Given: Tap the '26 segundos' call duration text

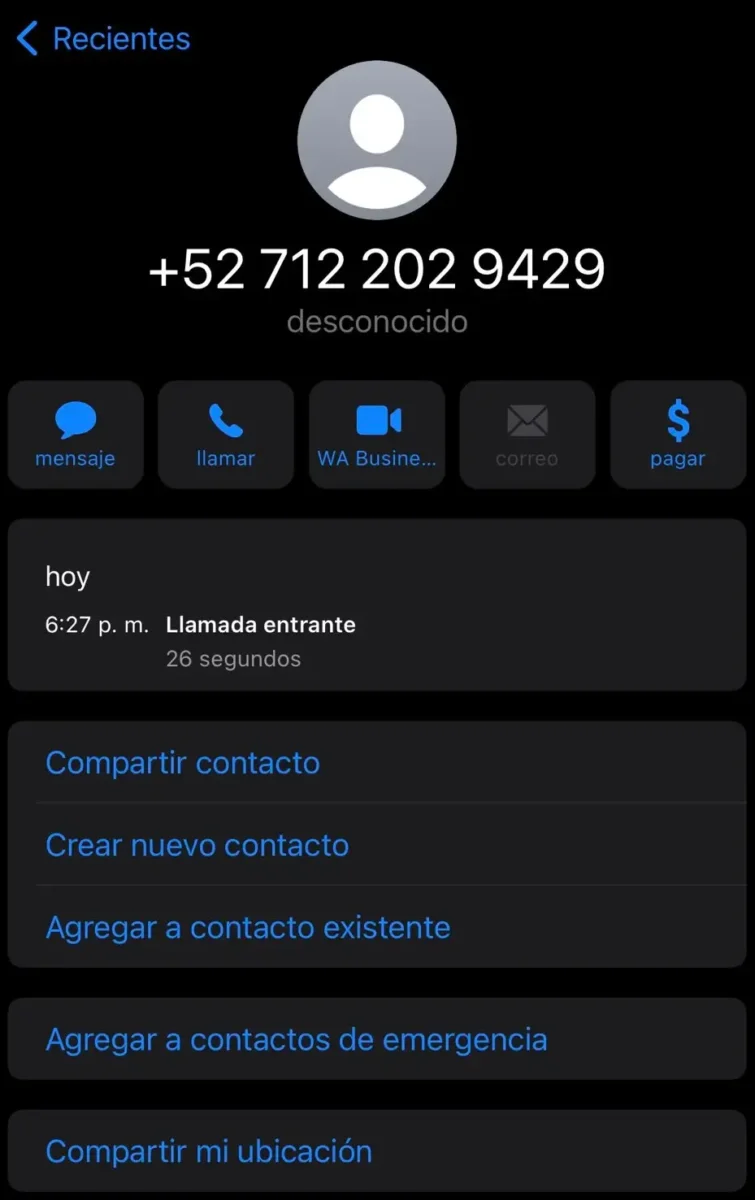Looking at the screenshot, I should 233,658.
